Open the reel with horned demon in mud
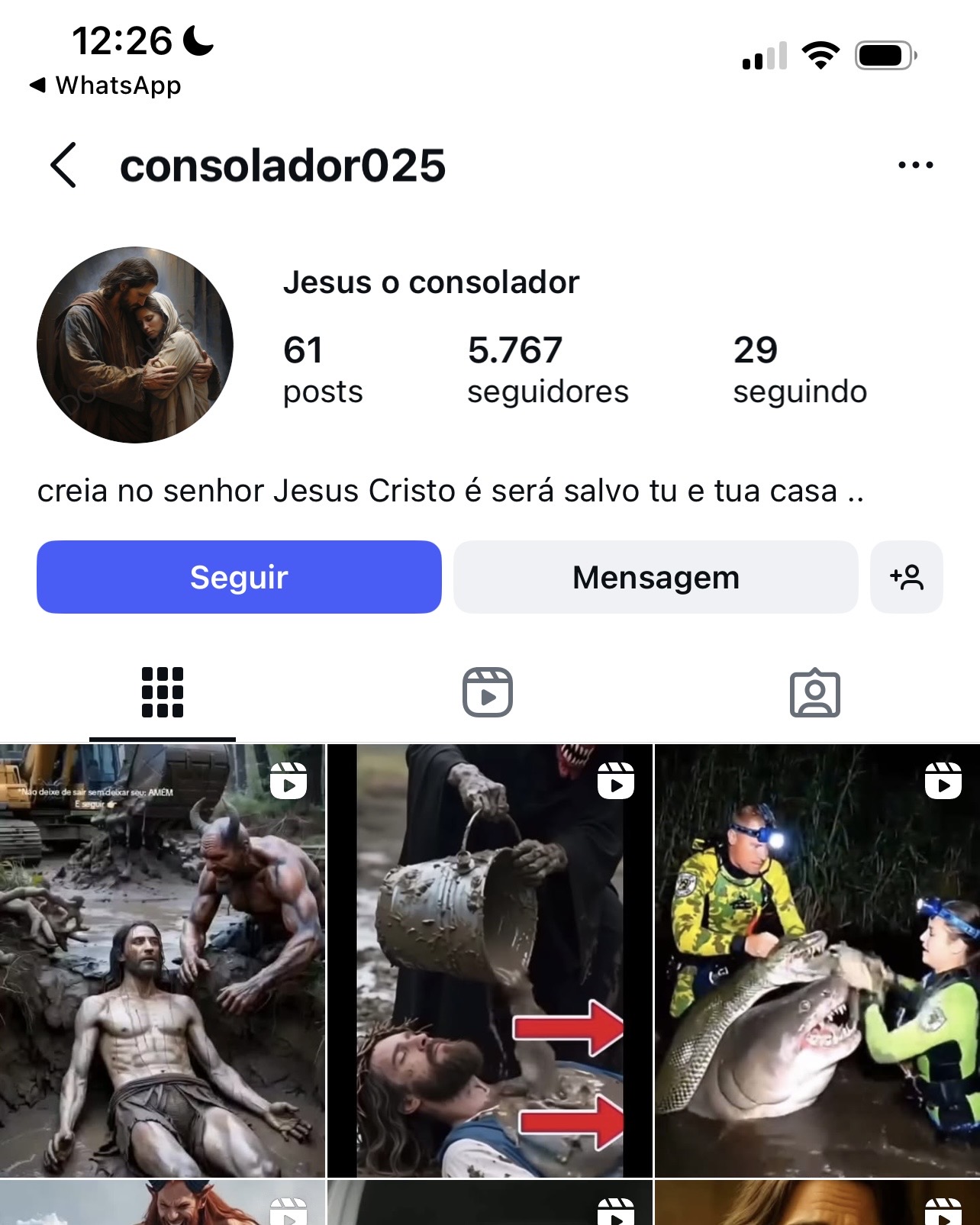Image resolution: width=980 pixels, height=1225 pixels. pos(162,960)
